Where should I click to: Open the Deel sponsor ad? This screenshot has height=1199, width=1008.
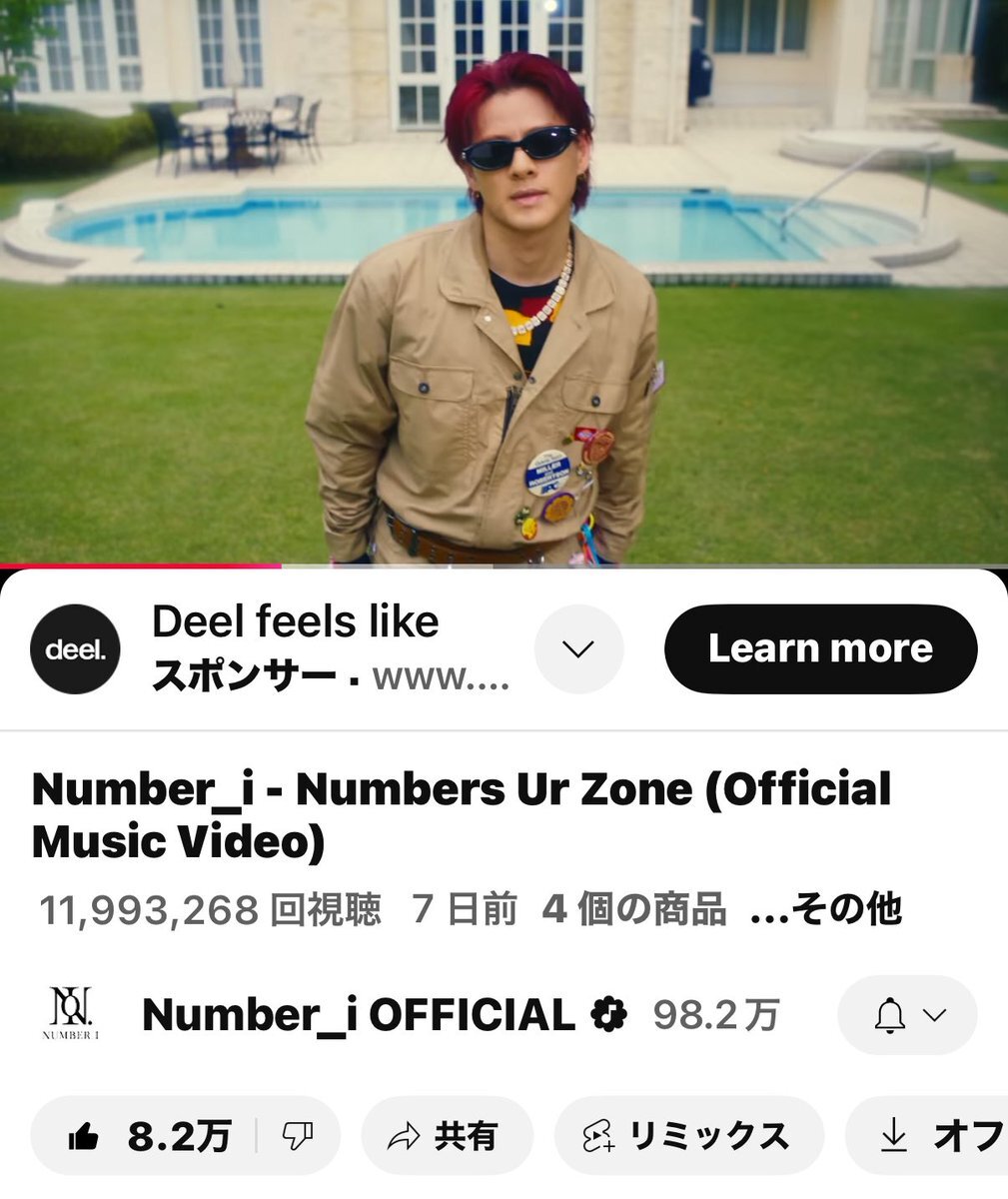tap(295, 647)
